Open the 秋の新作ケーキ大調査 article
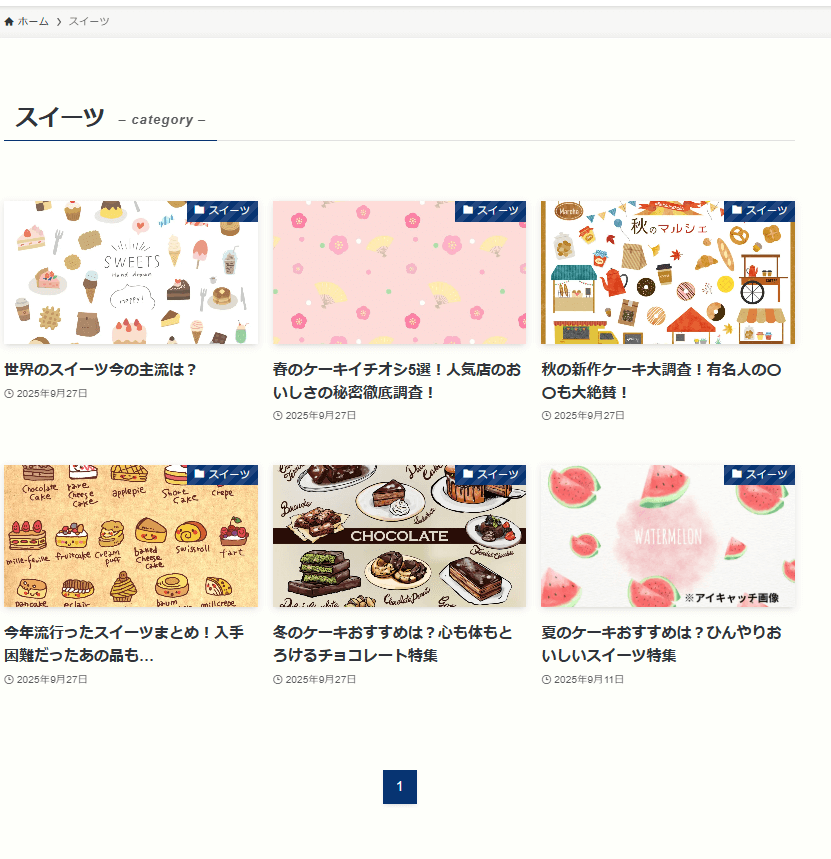 tap(661, 380)
